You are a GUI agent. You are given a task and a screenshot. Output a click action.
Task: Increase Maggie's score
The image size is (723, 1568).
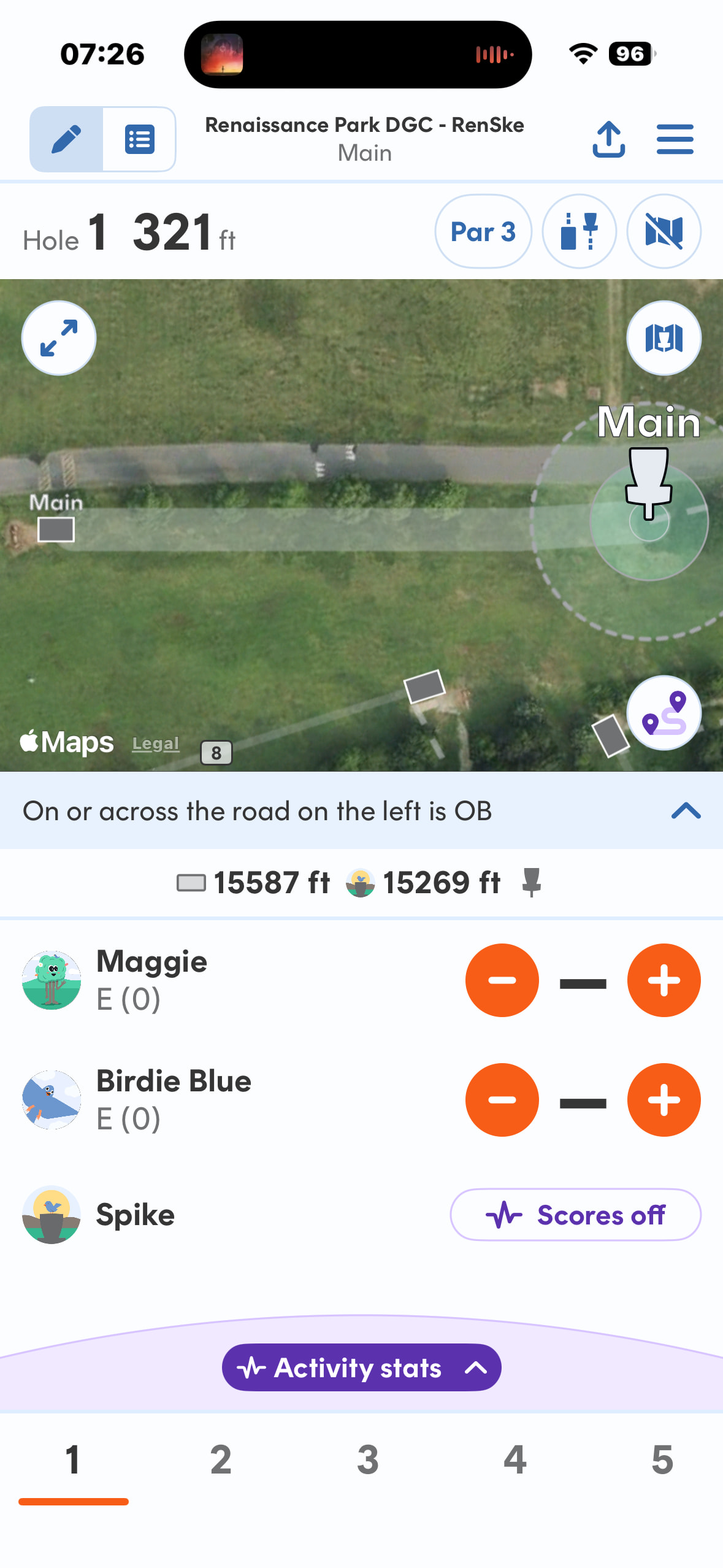tap(664, 980)
